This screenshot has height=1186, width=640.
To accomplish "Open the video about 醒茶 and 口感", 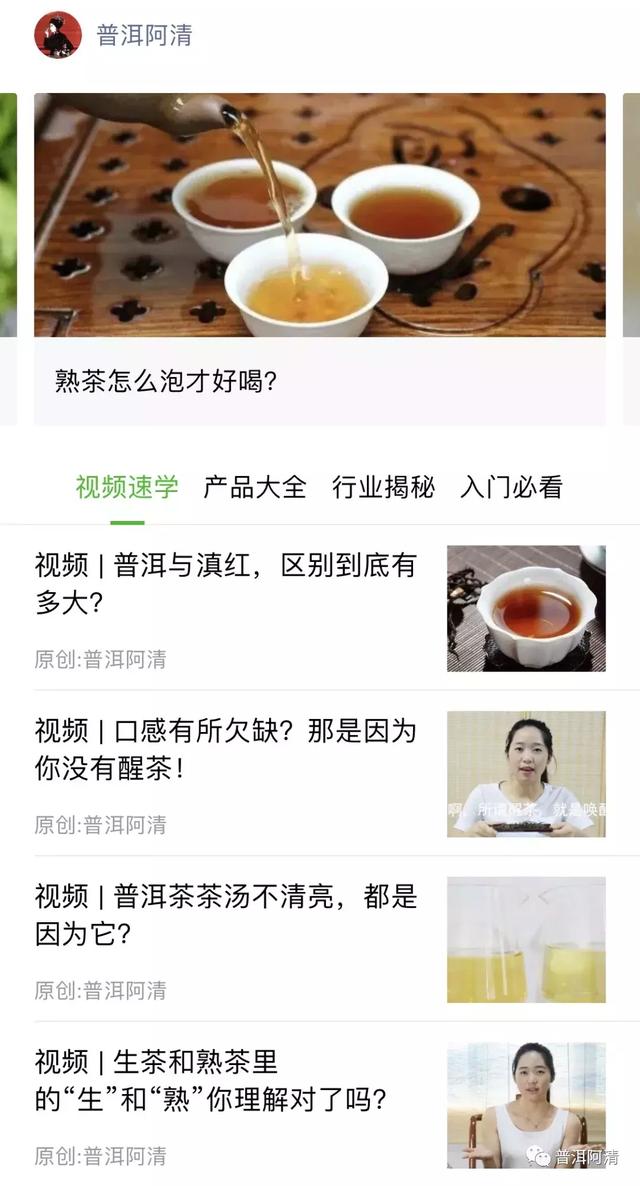I will pyautogui.click(x=319, y=774).
